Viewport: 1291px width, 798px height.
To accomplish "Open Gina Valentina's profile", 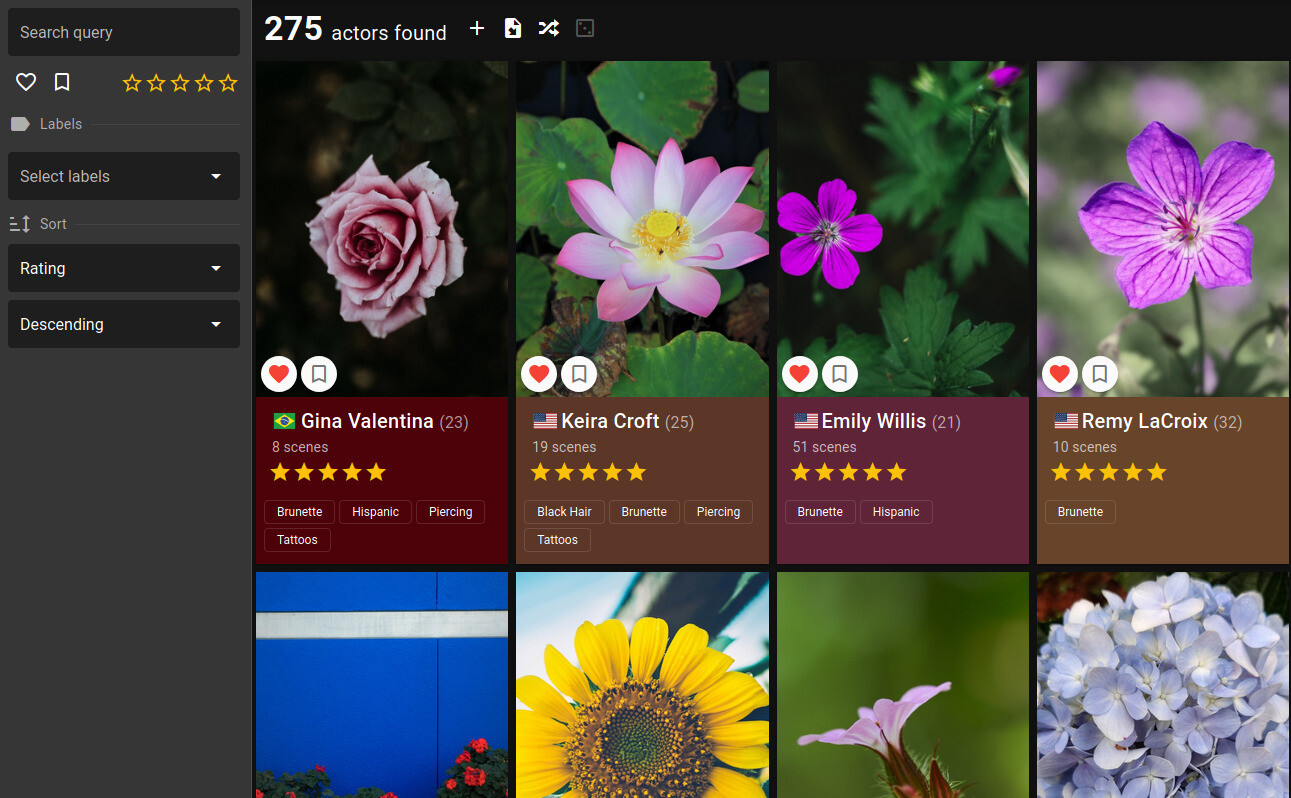I will 367,421.
